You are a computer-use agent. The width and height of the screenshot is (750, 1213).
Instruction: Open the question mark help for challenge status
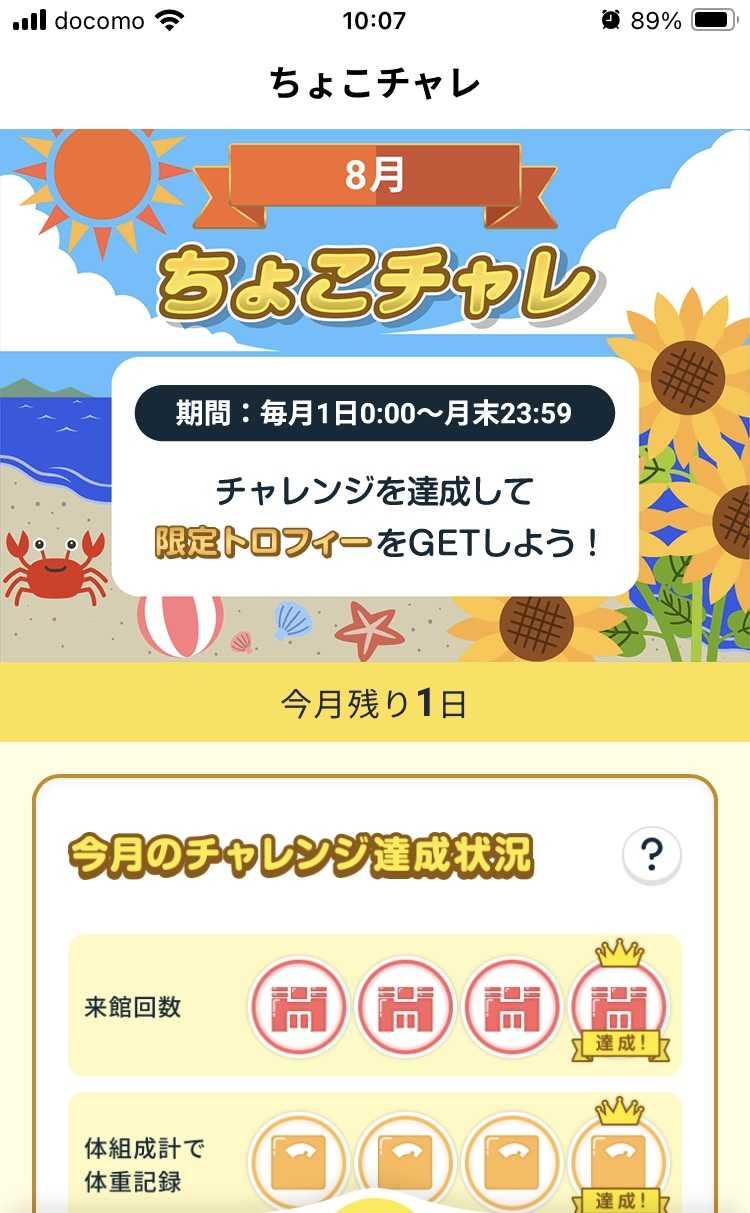tap(651, 856)
